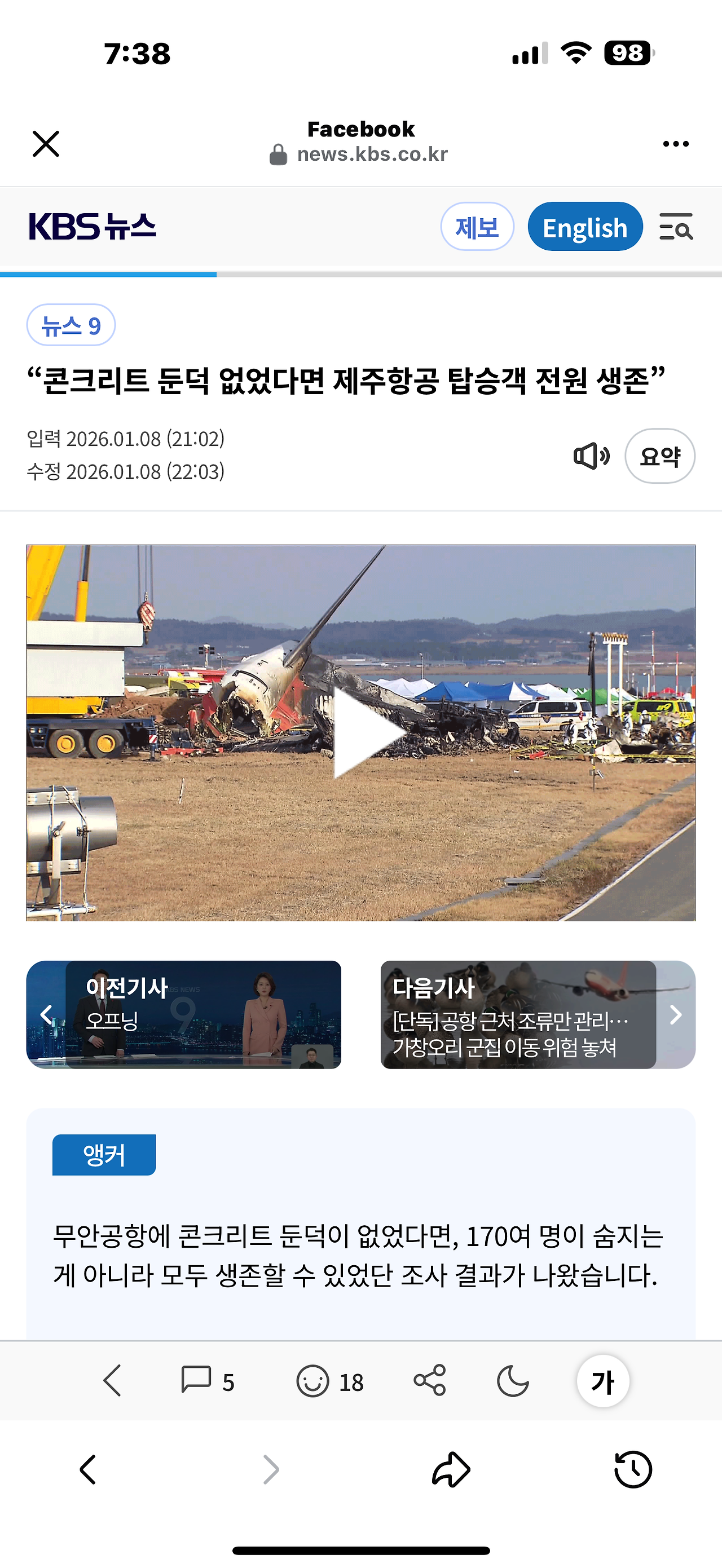Listen to the article audio
This screenshot has width=722, height=1568.
(x=591, y=456)
